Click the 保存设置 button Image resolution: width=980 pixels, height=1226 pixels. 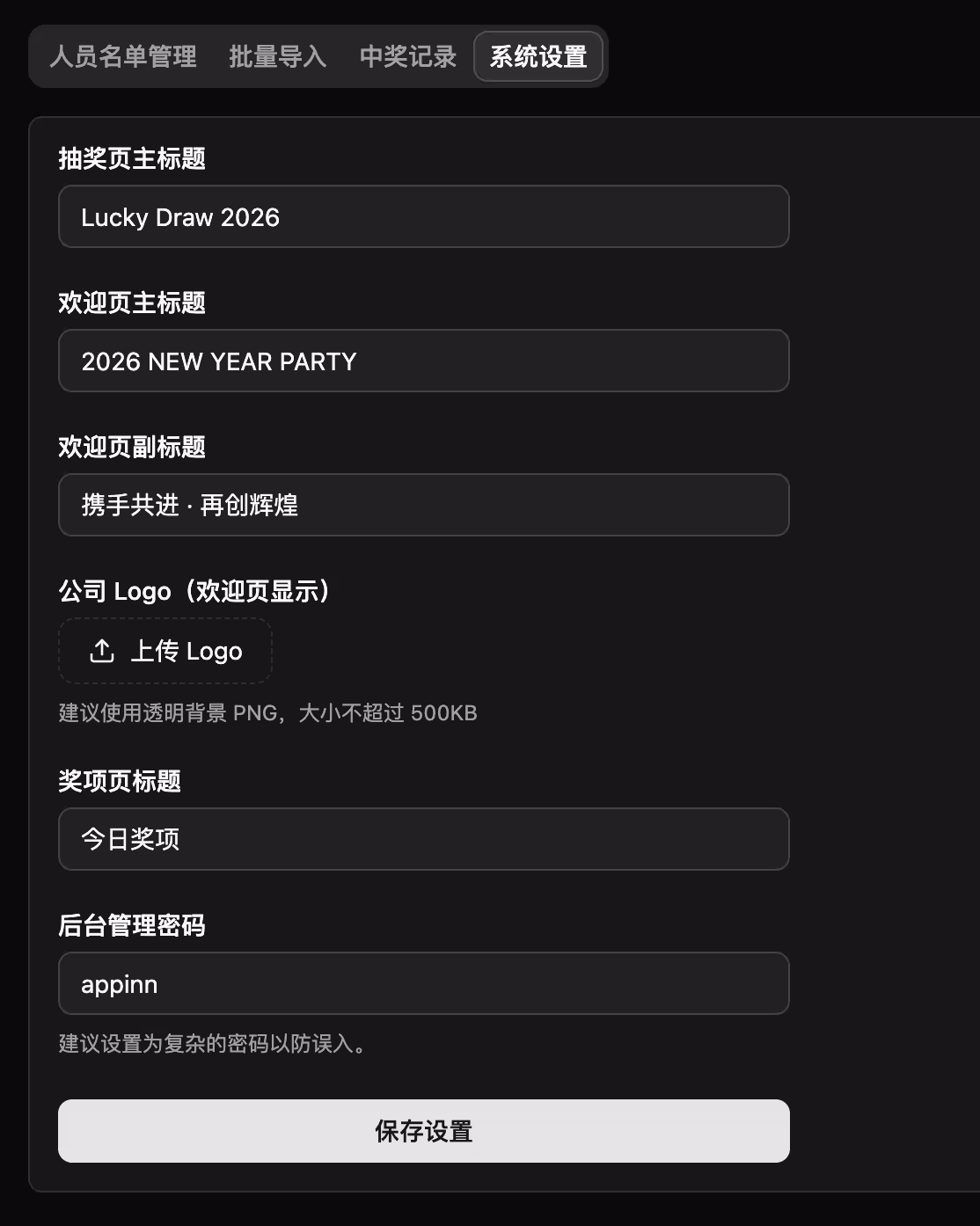tap(423, 1131)
